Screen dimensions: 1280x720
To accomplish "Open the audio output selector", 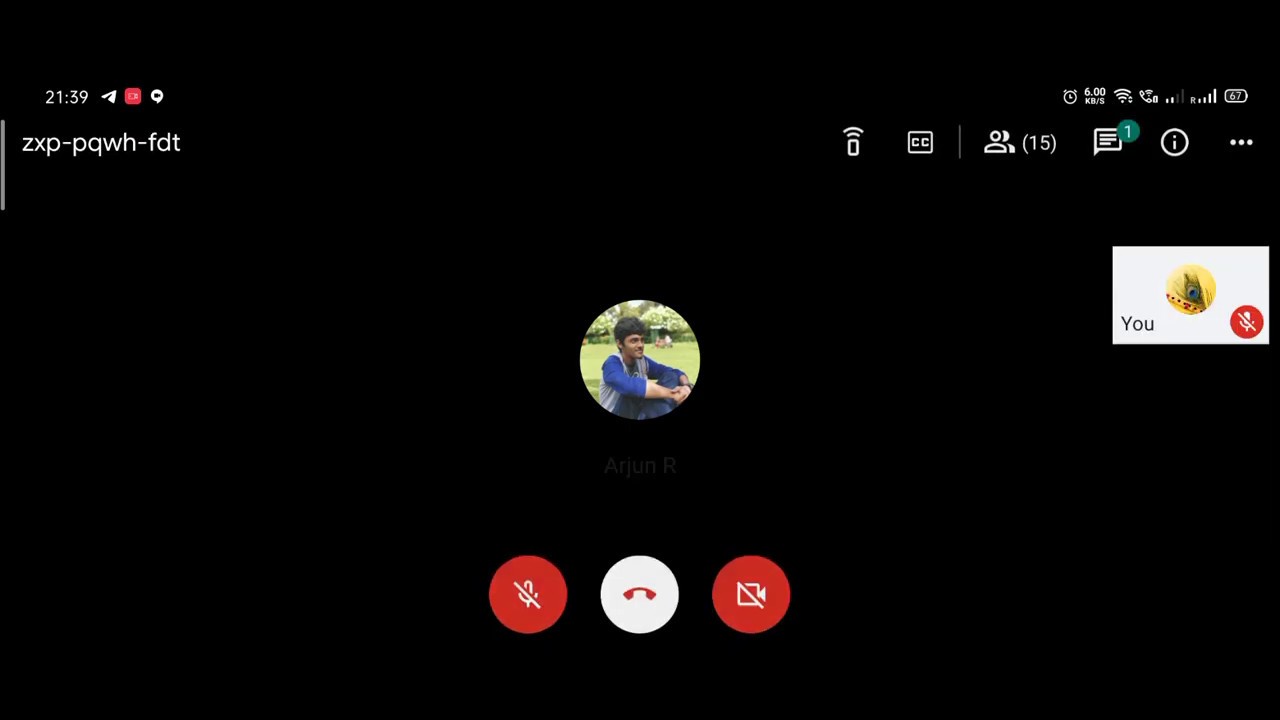I will coord(853,143).
